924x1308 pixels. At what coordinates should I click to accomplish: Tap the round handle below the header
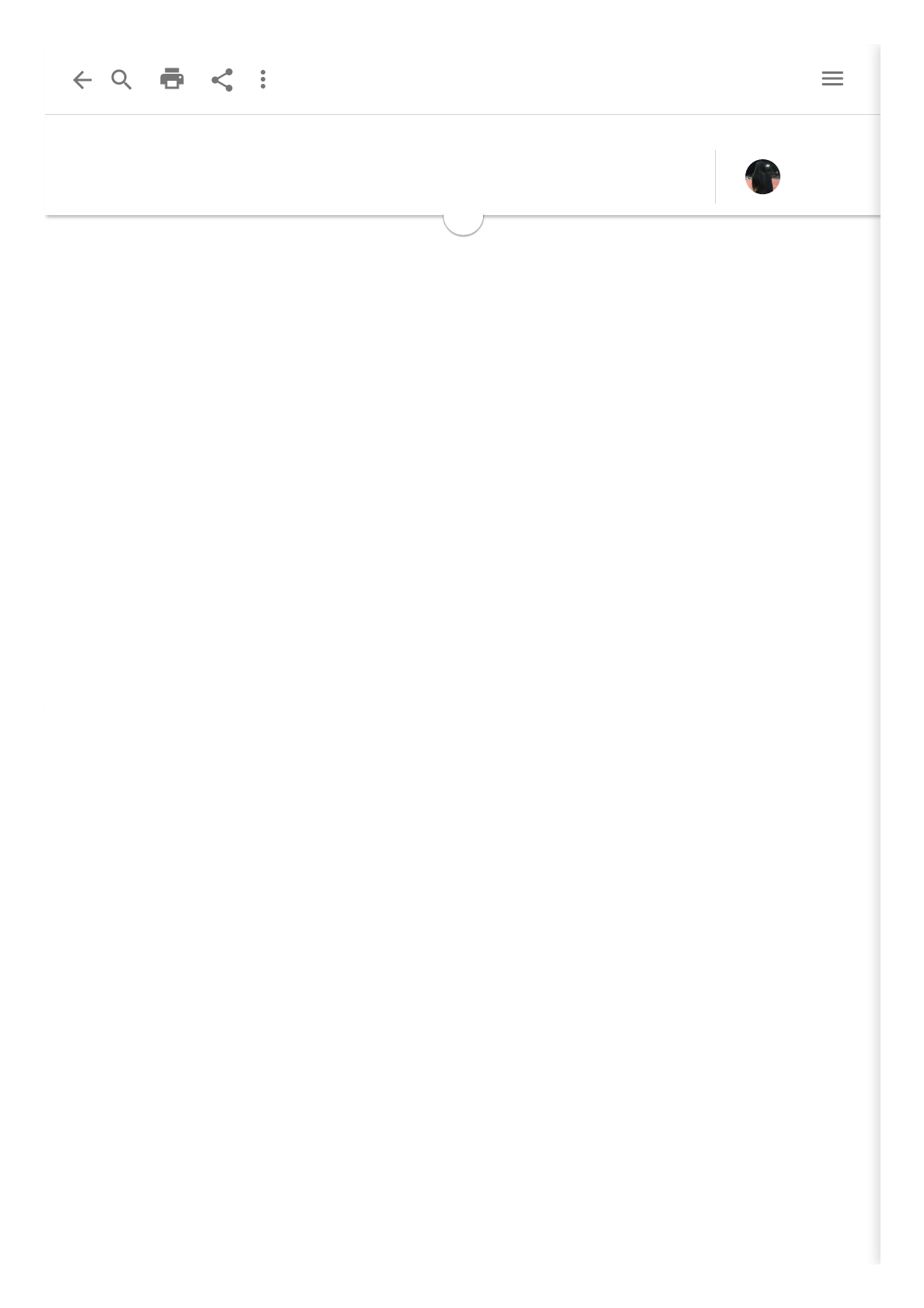(x=463, y=223)
